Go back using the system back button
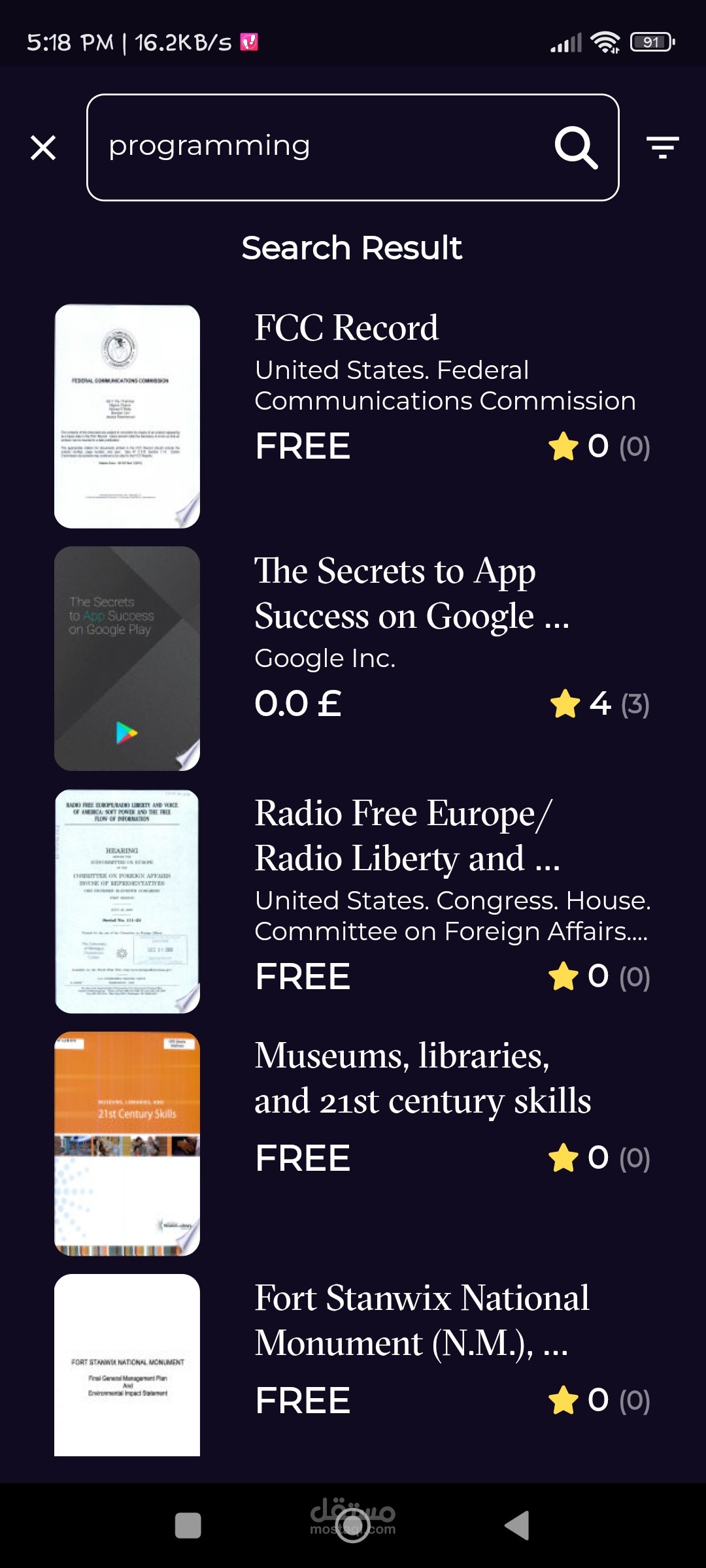The width and height of the screenshot is (706, 1568). 517,1526
